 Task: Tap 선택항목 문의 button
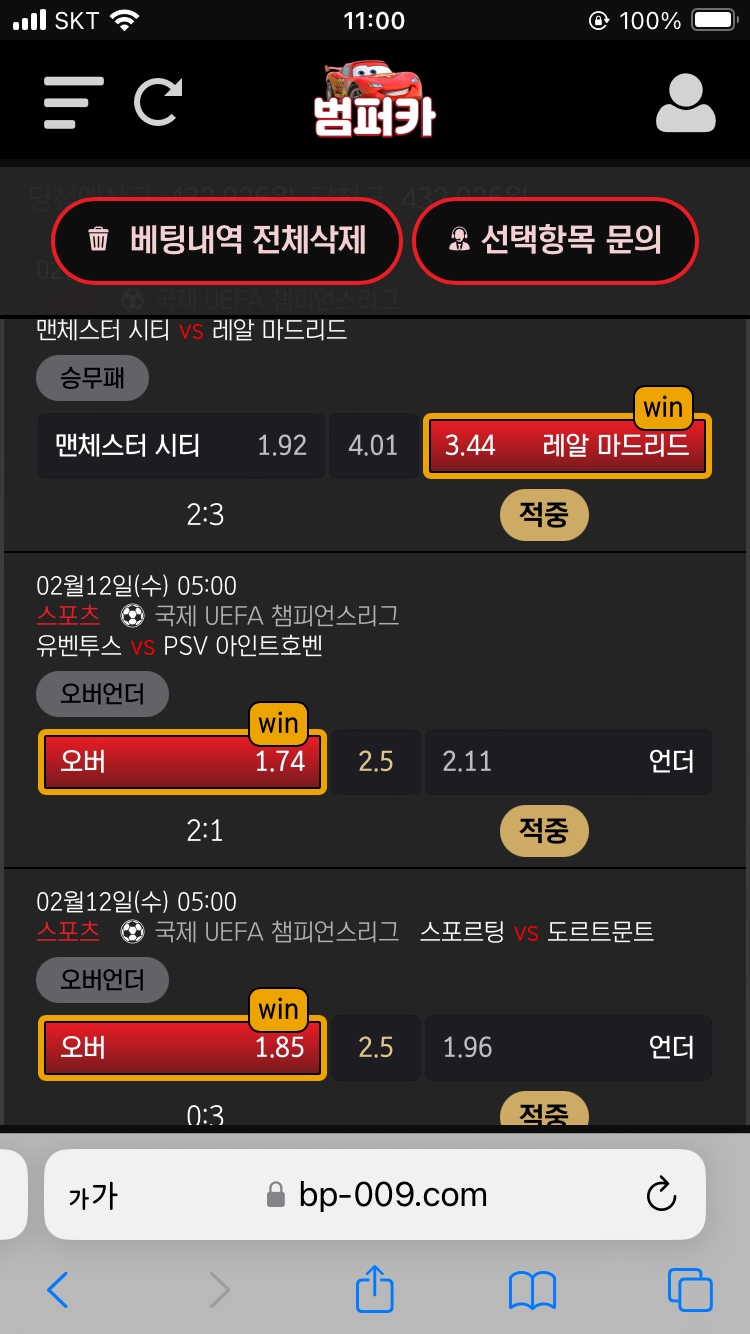[555, 240]
